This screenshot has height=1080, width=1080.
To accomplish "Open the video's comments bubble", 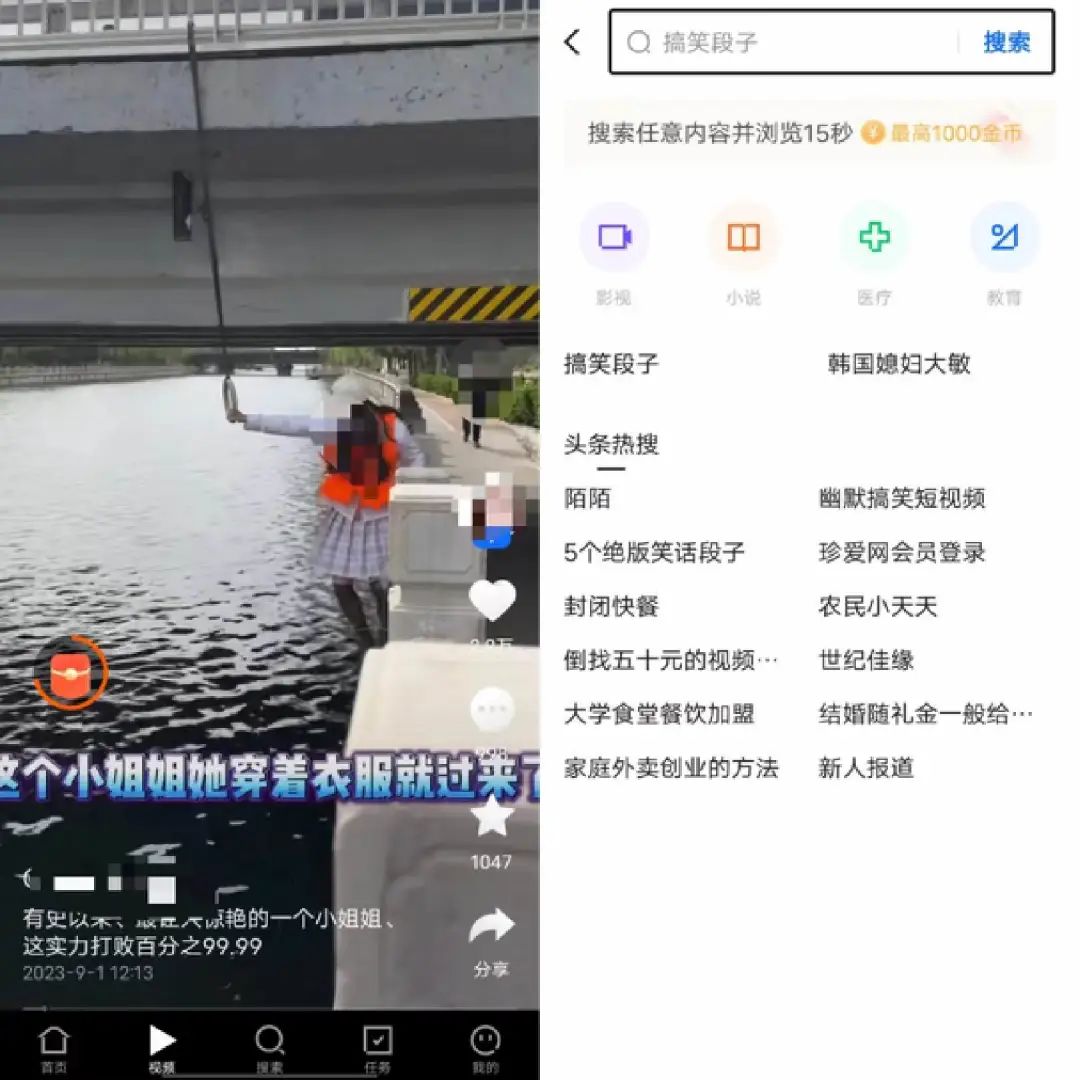I will point(492,710).
